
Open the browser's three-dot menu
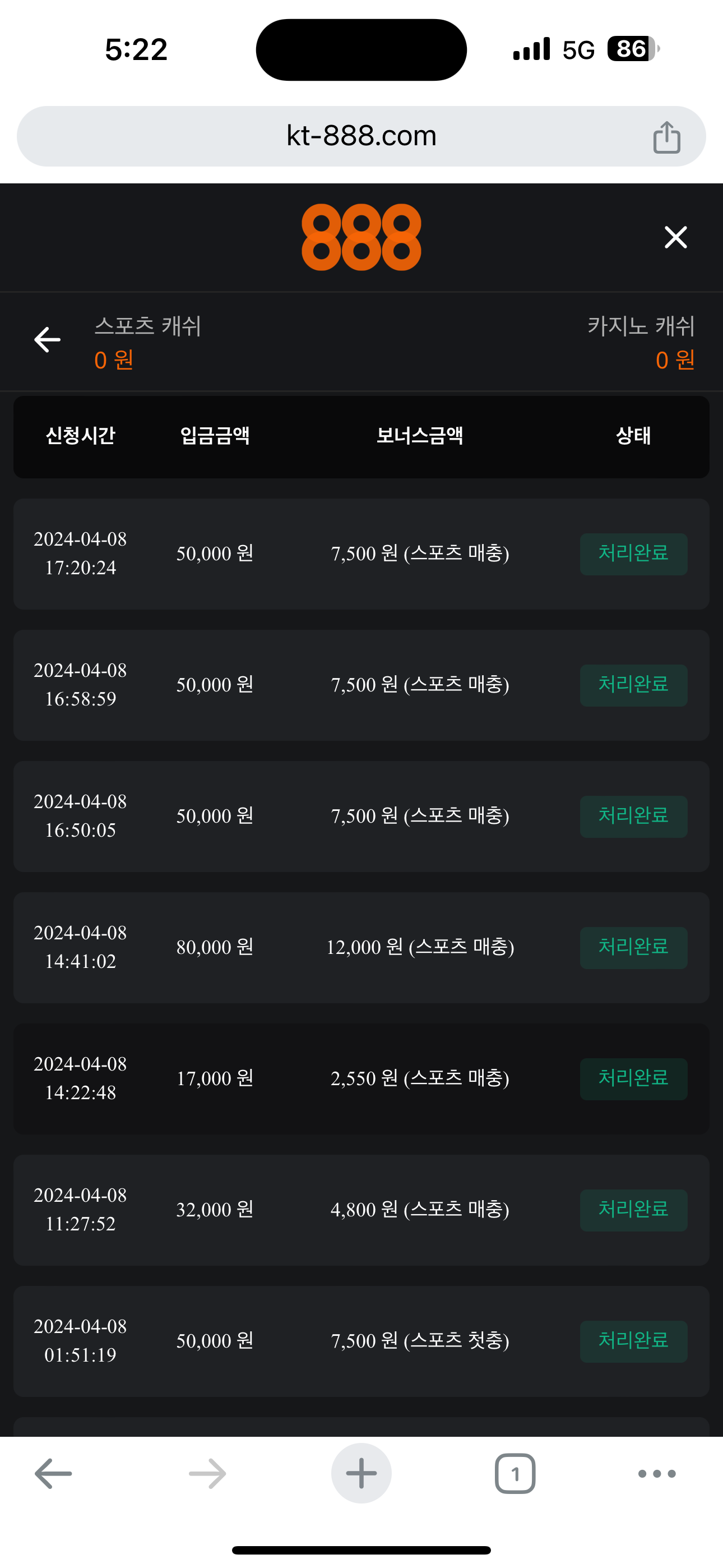[x=657, y=1474]
